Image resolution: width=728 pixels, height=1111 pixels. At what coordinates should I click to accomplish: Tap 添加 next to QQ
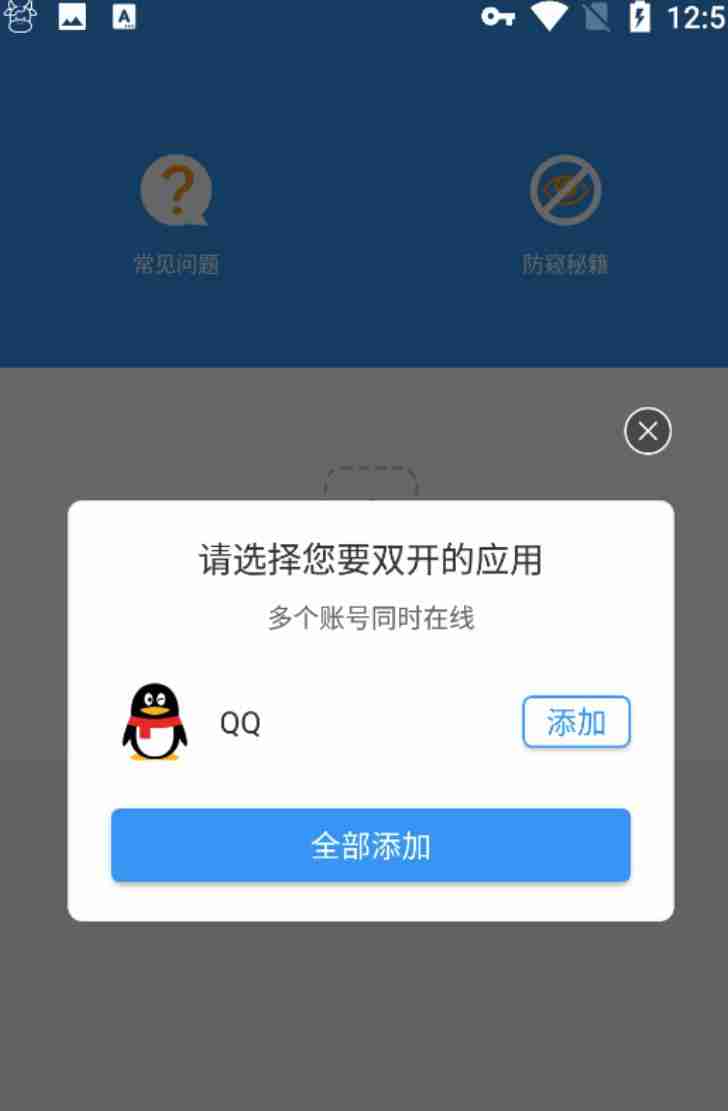(x=576, y=722)
